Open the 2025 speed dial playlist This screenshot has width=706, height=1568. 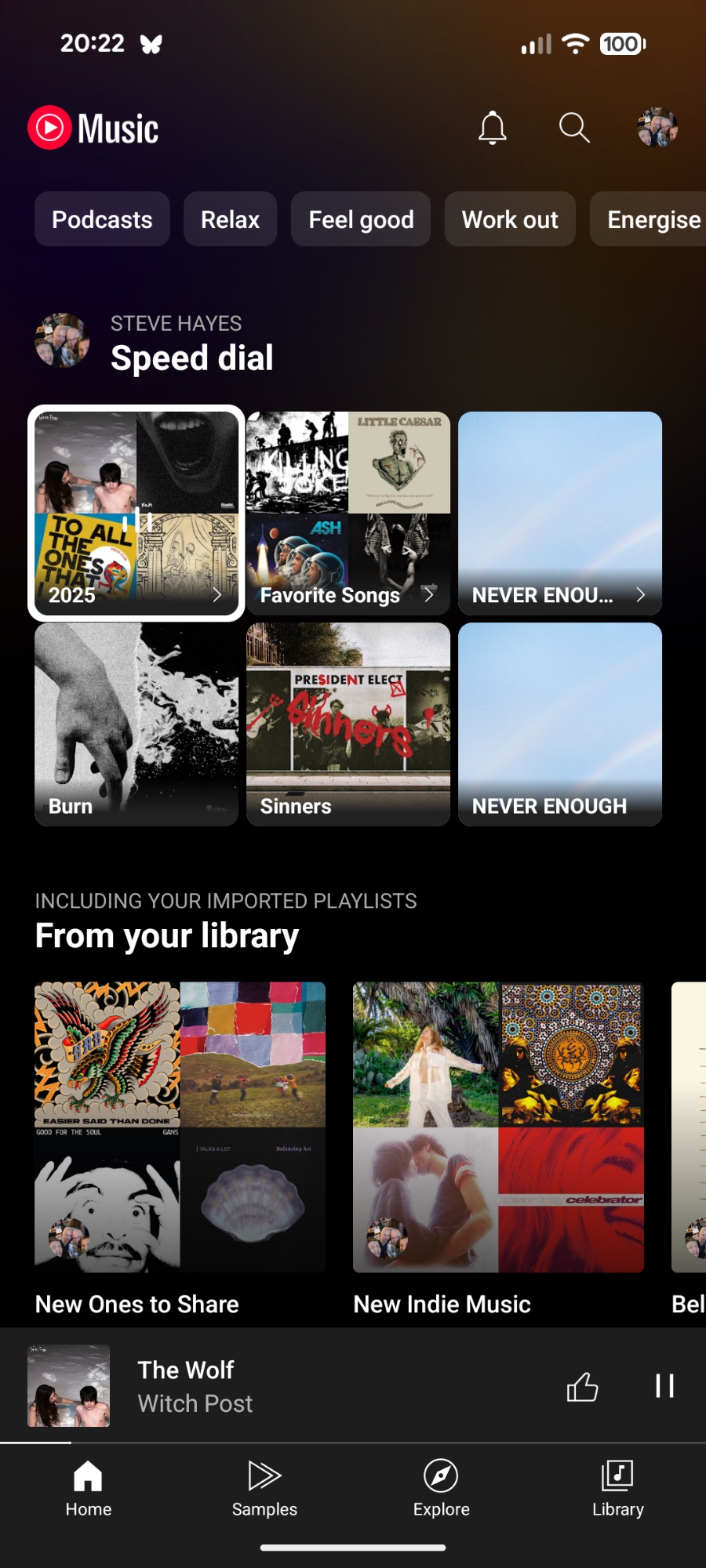(136, 513)
